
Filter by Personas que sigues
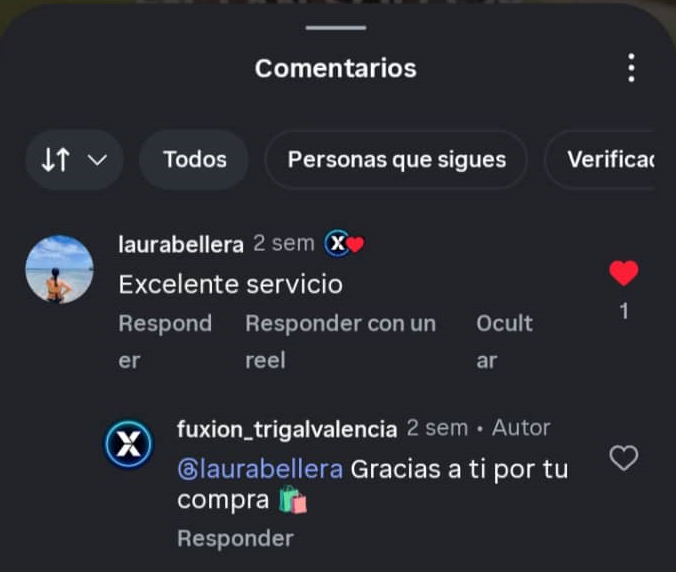pos(396,160)
